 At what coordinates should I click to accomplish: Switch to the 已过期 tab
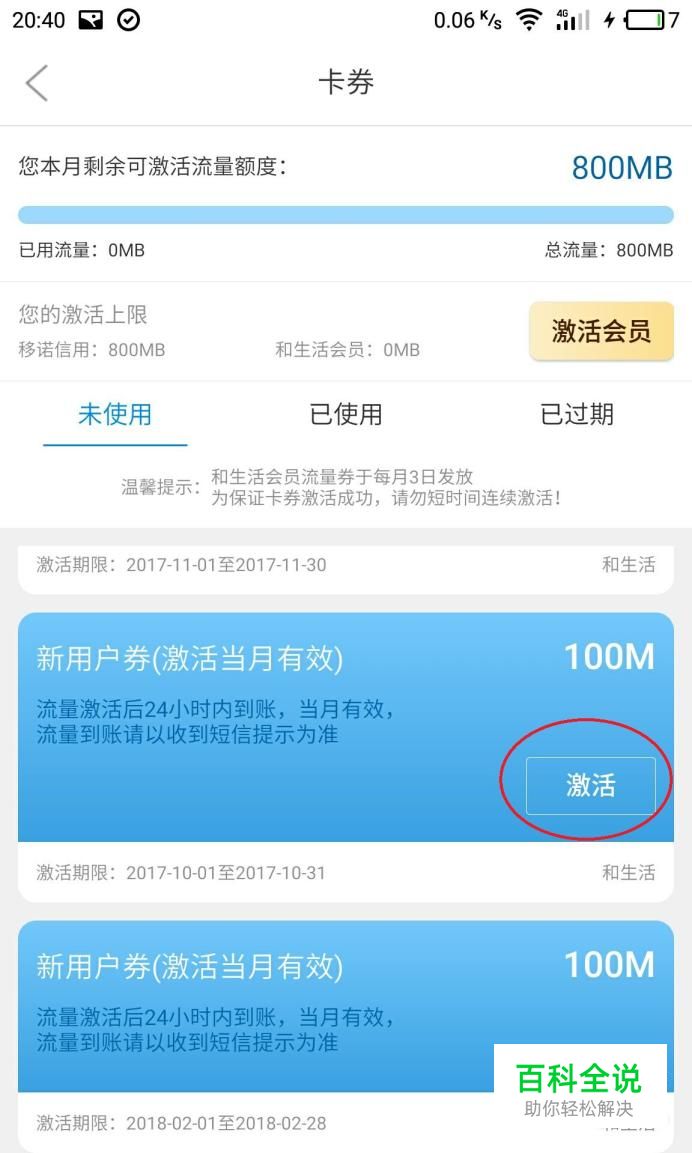[577, 414]
